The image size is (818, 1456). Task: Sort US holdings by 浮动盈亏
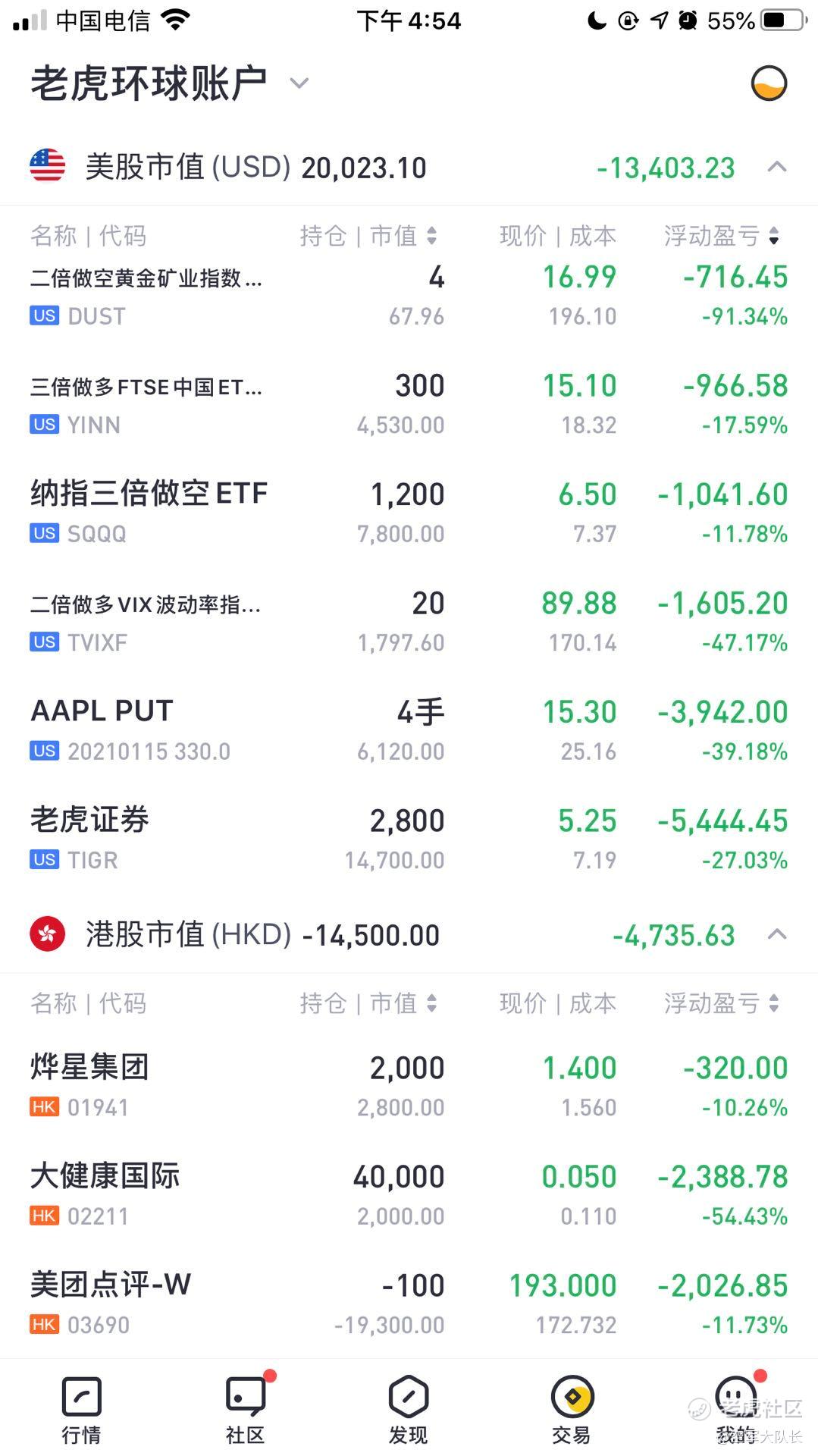(722, 236)
